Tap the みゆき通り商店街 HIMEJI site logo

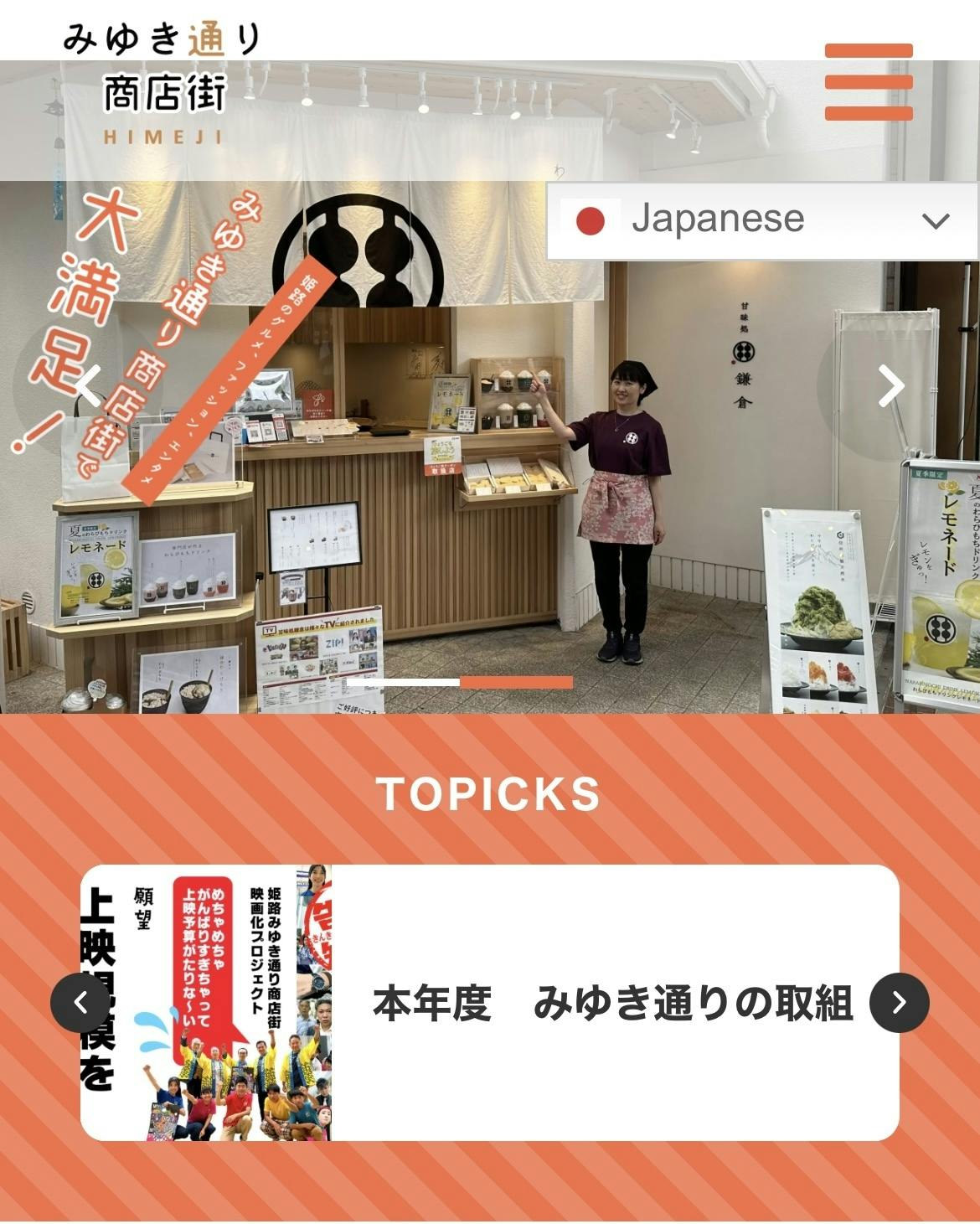163,84
